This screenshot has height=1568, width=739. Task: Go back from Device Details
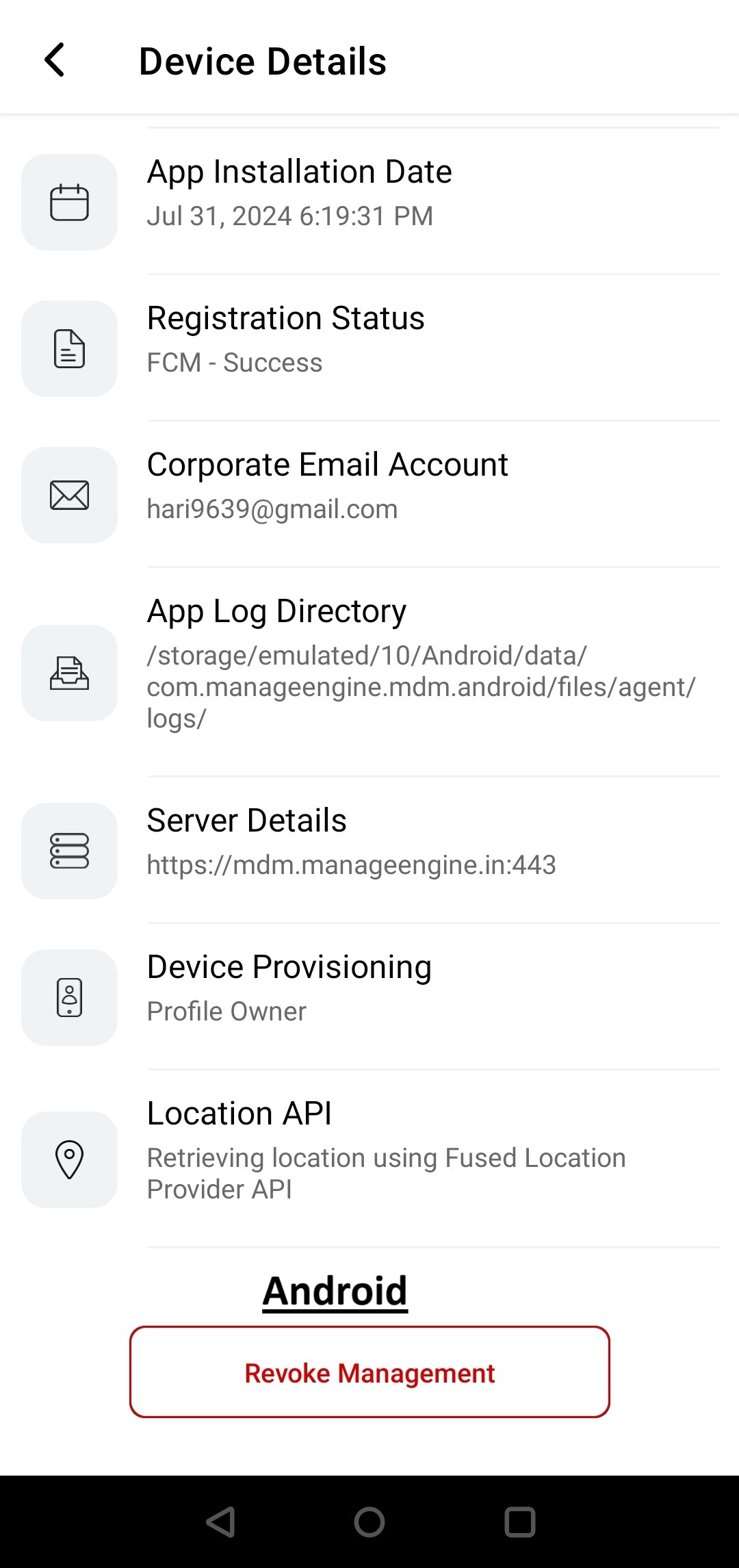pyautogui.click(x=55, y=60)
